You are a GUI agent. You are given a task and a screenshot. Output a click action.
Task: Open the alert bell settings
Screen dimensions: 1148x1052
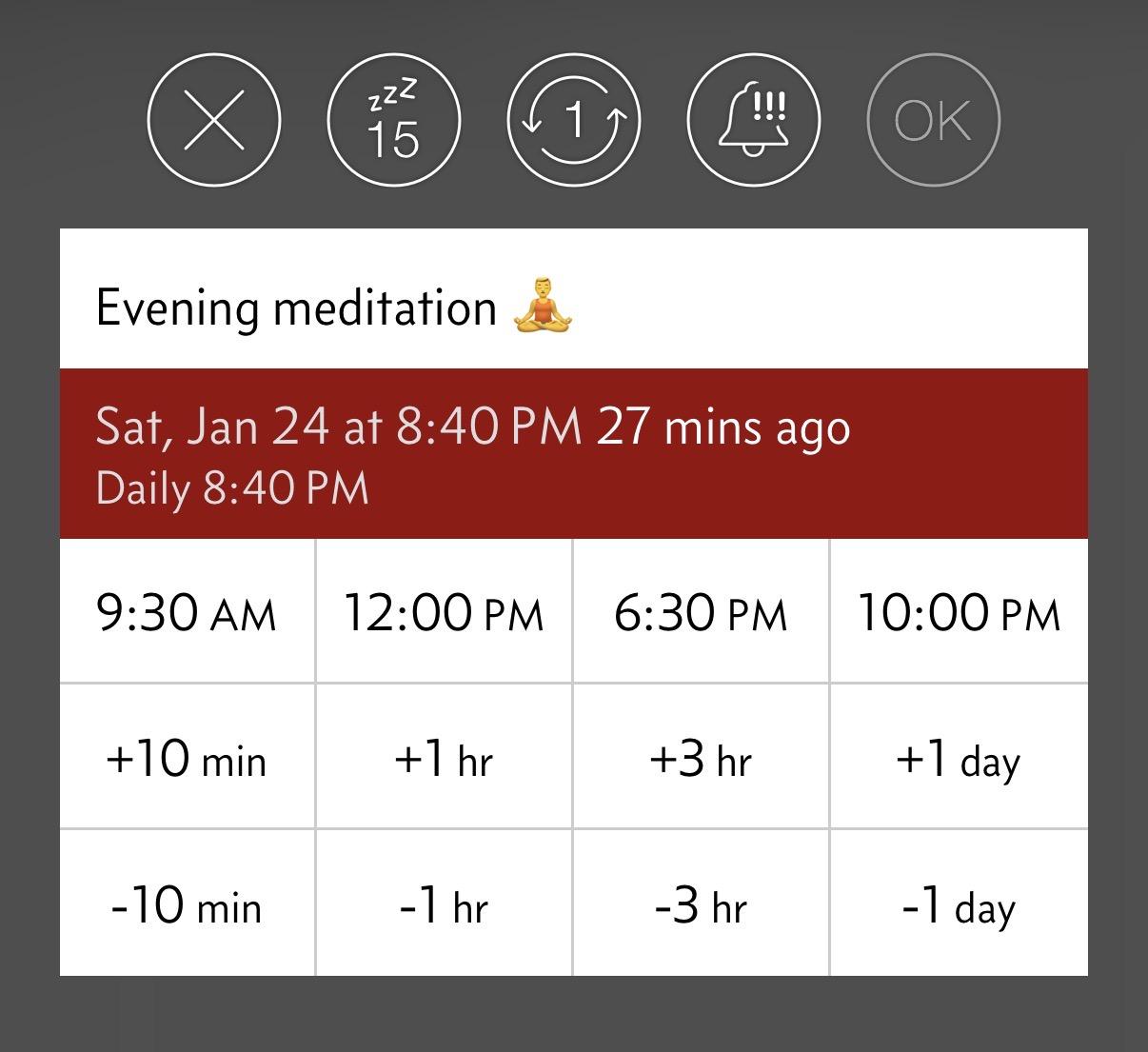tap(754, 120)
